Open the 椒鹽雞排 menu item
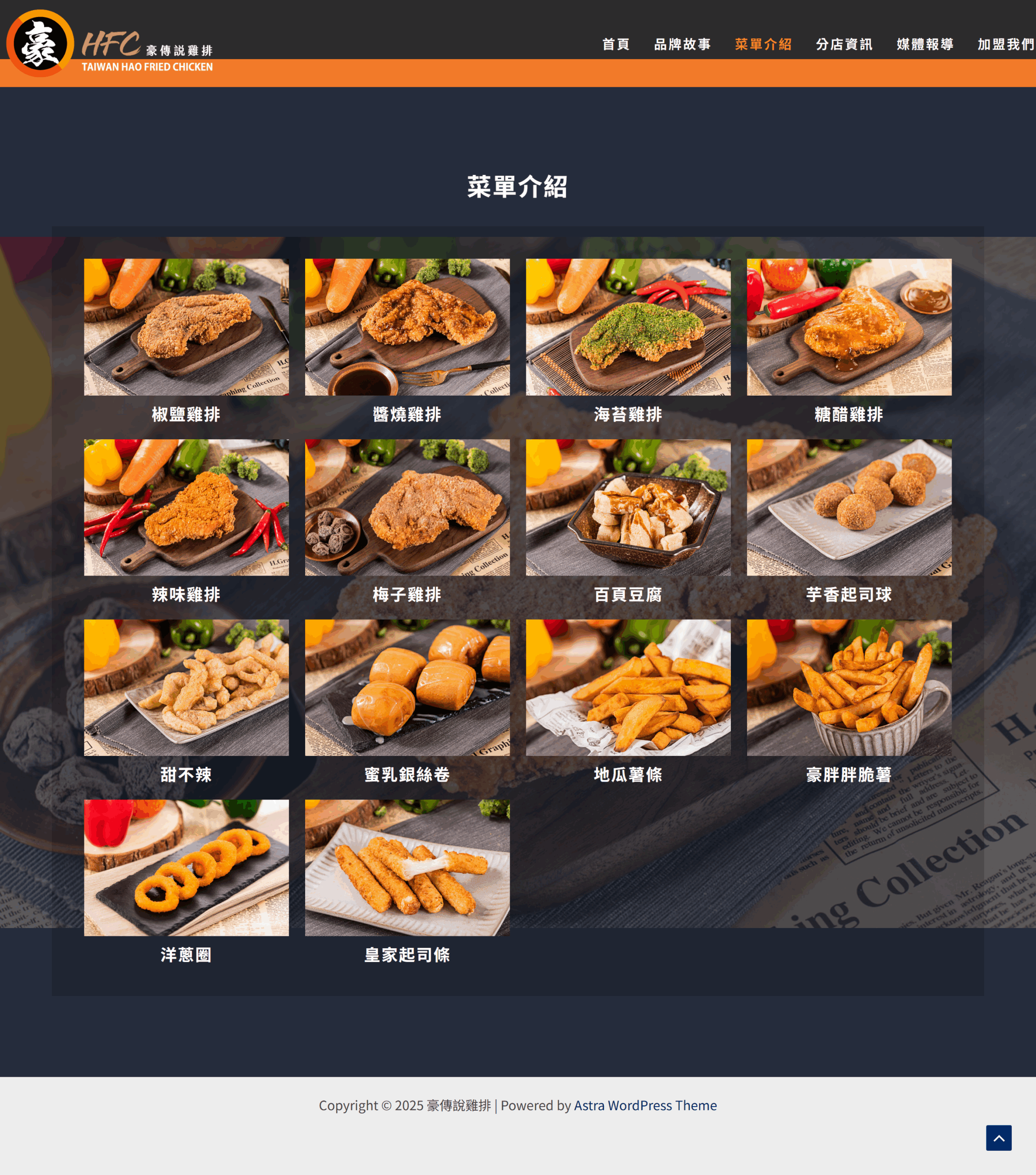1036x1175 pixels. point(186,326)
